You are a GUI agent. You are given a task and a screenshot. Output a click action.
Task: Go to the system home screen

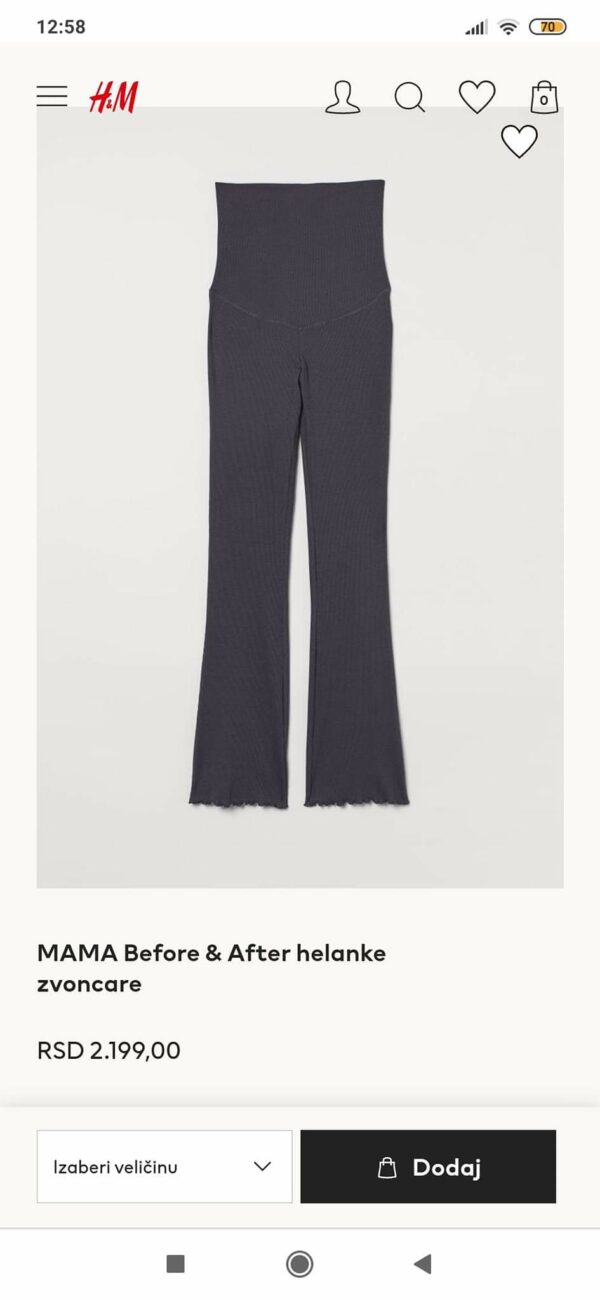pos(299,1264)
